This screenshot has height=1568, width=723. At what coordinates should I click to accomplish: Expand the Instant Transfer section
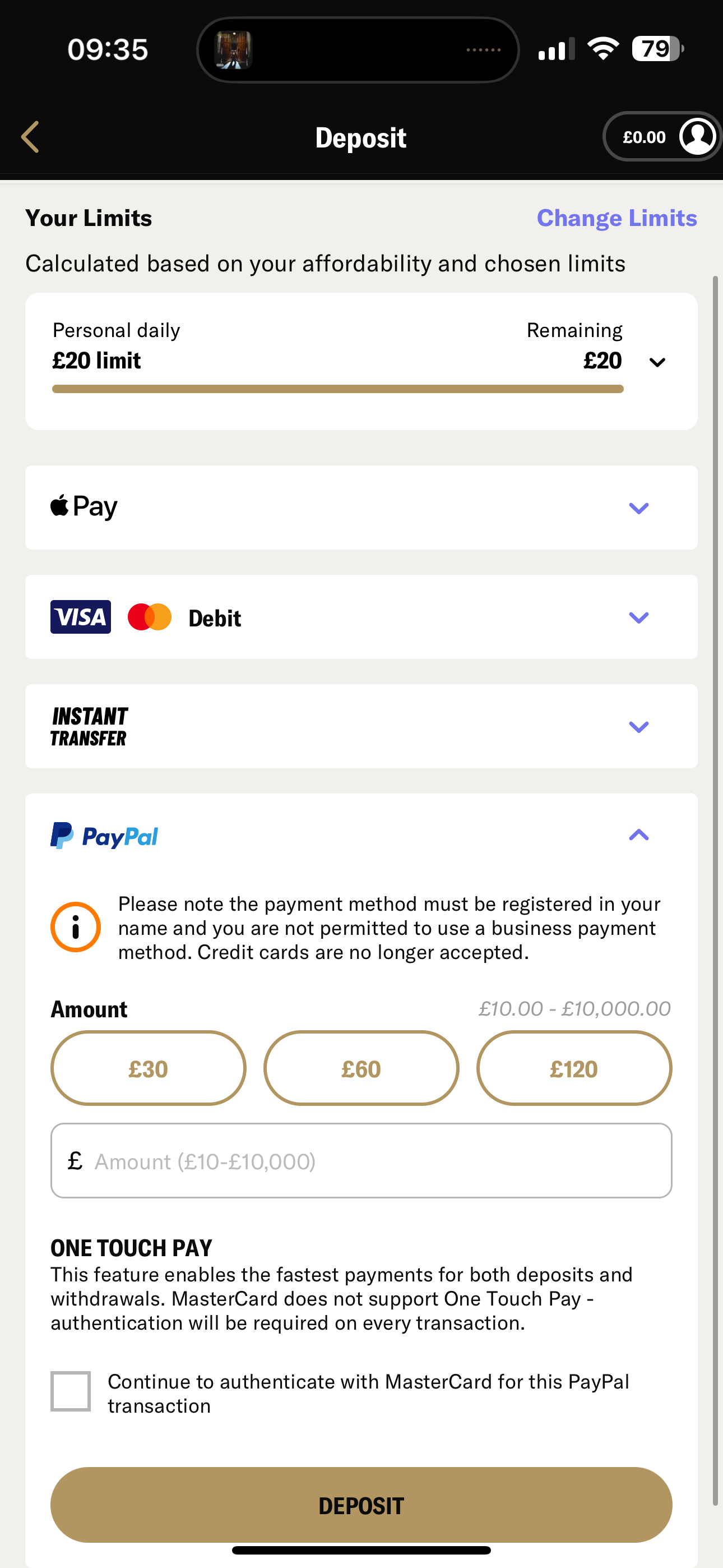click(x=638, y=726)
